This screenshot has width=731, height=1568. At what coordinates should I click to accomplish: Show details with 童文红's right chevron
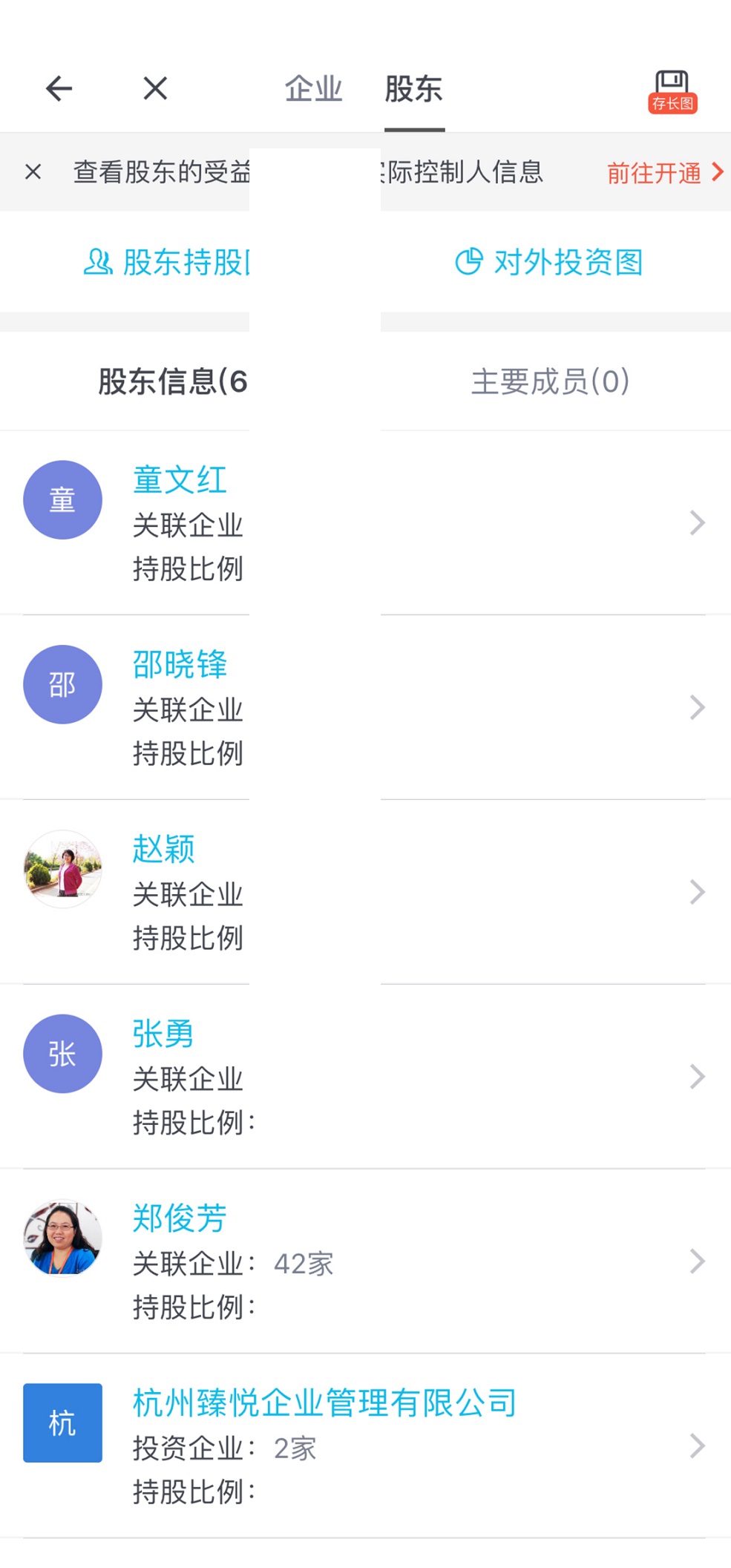[698, 522]
